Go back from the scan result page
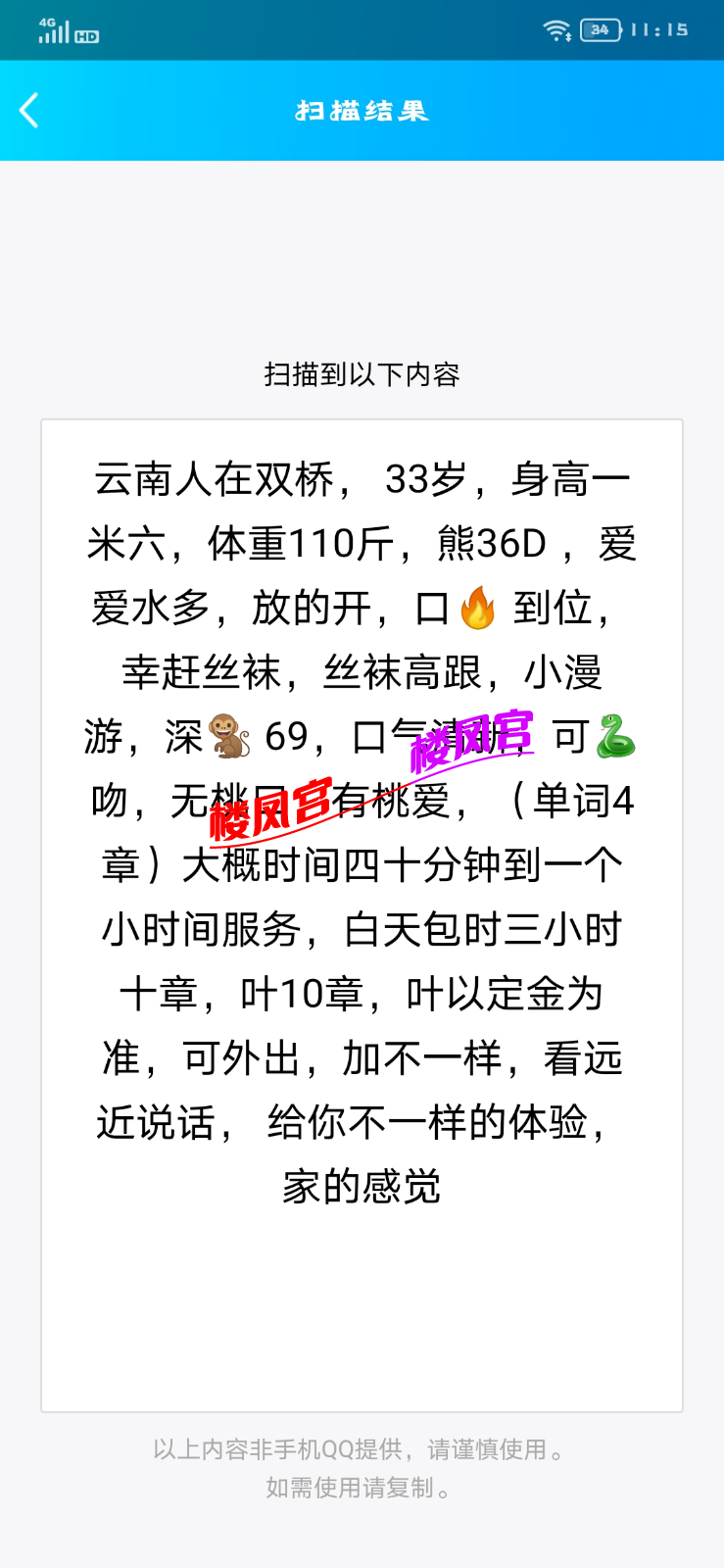The width and height of the screenshot is (724, 1568). click(x=29, y=111)
